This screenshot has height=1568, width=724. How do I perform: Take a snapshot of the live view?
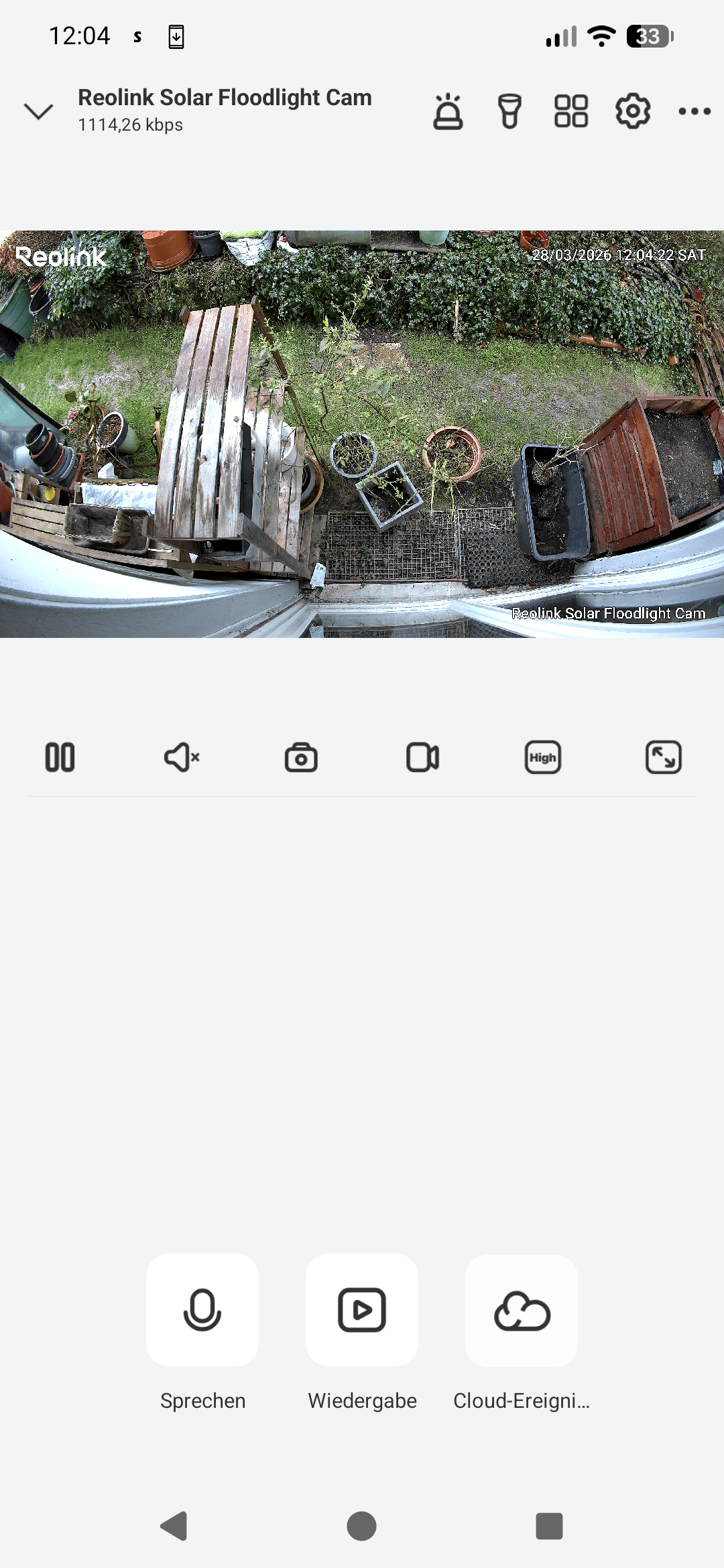pos(301,758)
